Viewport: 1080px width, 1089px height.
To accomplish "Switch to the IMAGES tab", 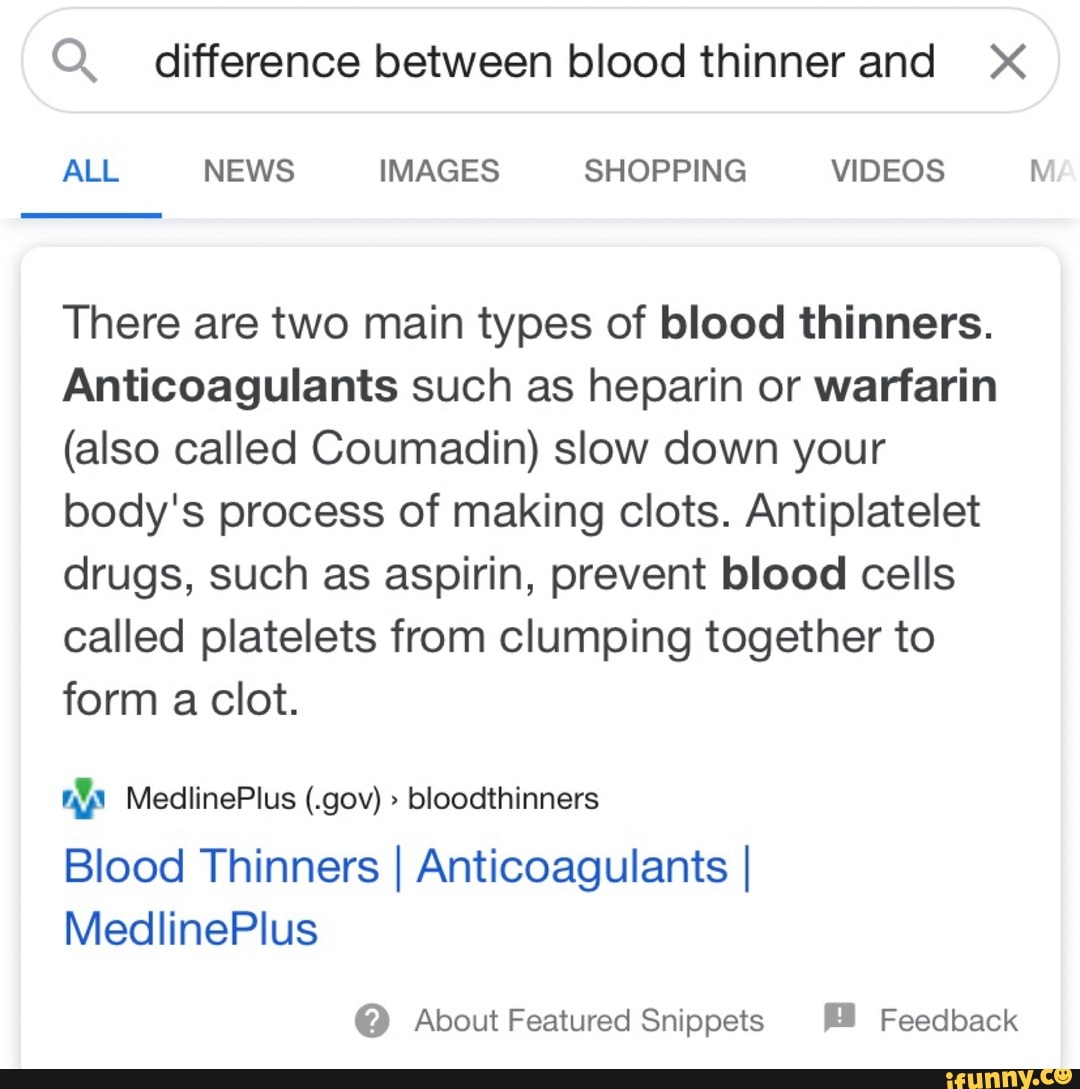I will pyautogui.click(x=439, y=170).
